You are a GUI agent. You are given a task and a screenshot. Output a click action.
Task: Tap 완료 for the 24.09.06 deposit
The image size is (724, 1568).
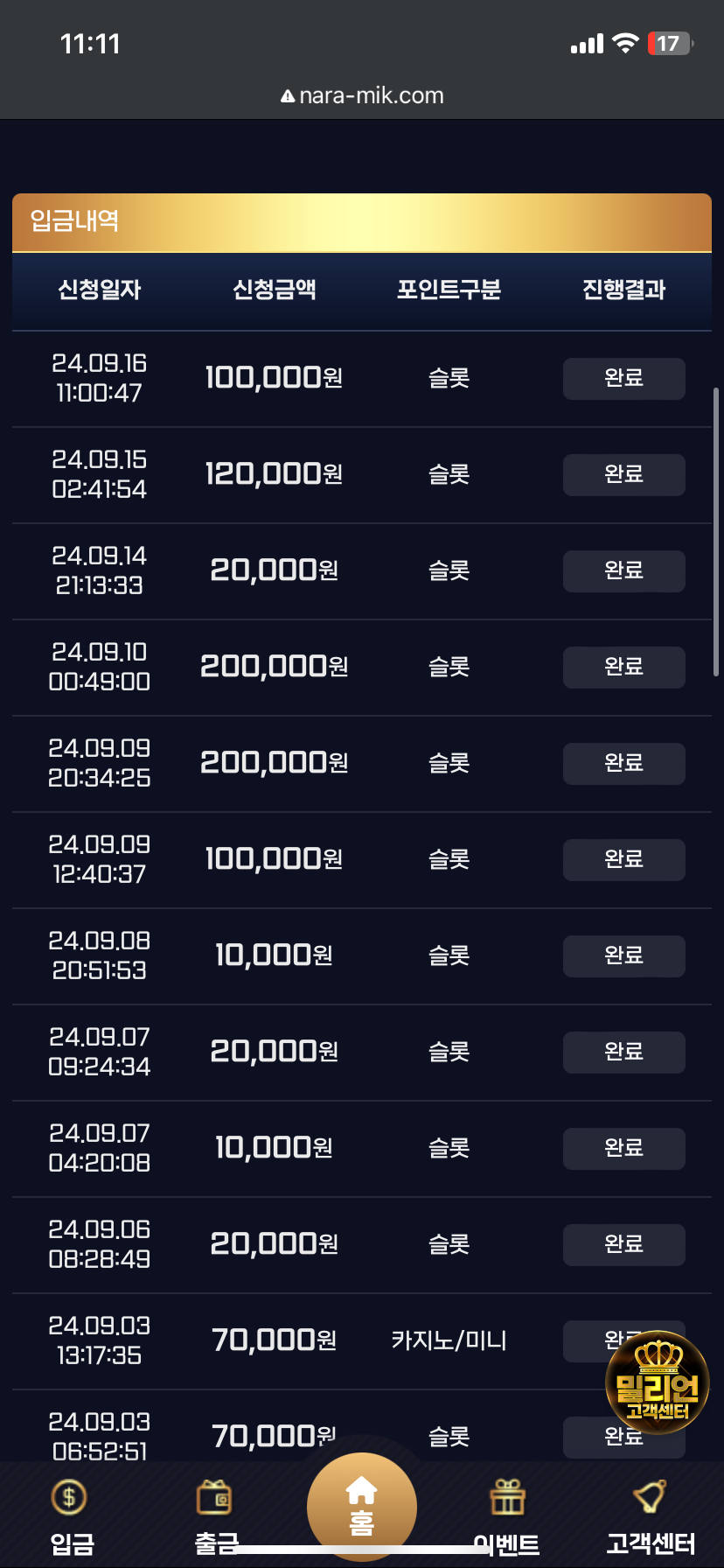point(624,1245)
